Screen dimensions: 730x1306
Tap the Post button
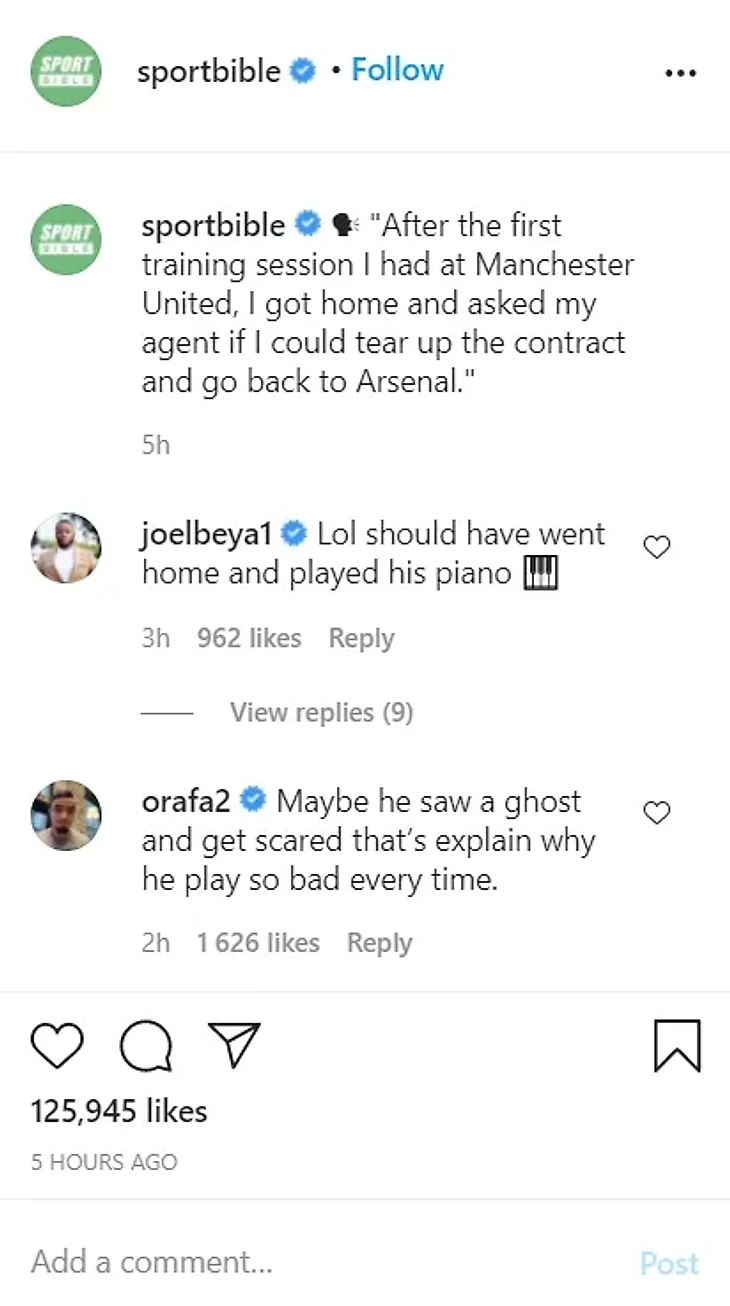pyautogui.click(x=669, y=1263)
